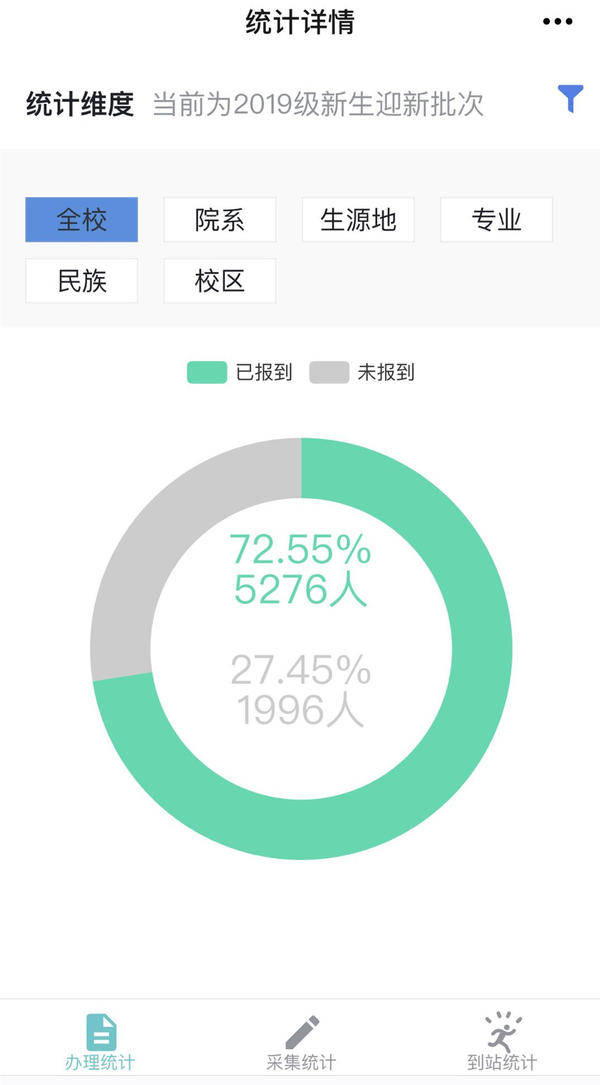Choose the 生源地 dimension chip
Viewport: 600px width, 1085px height.
tap(358, 220)
